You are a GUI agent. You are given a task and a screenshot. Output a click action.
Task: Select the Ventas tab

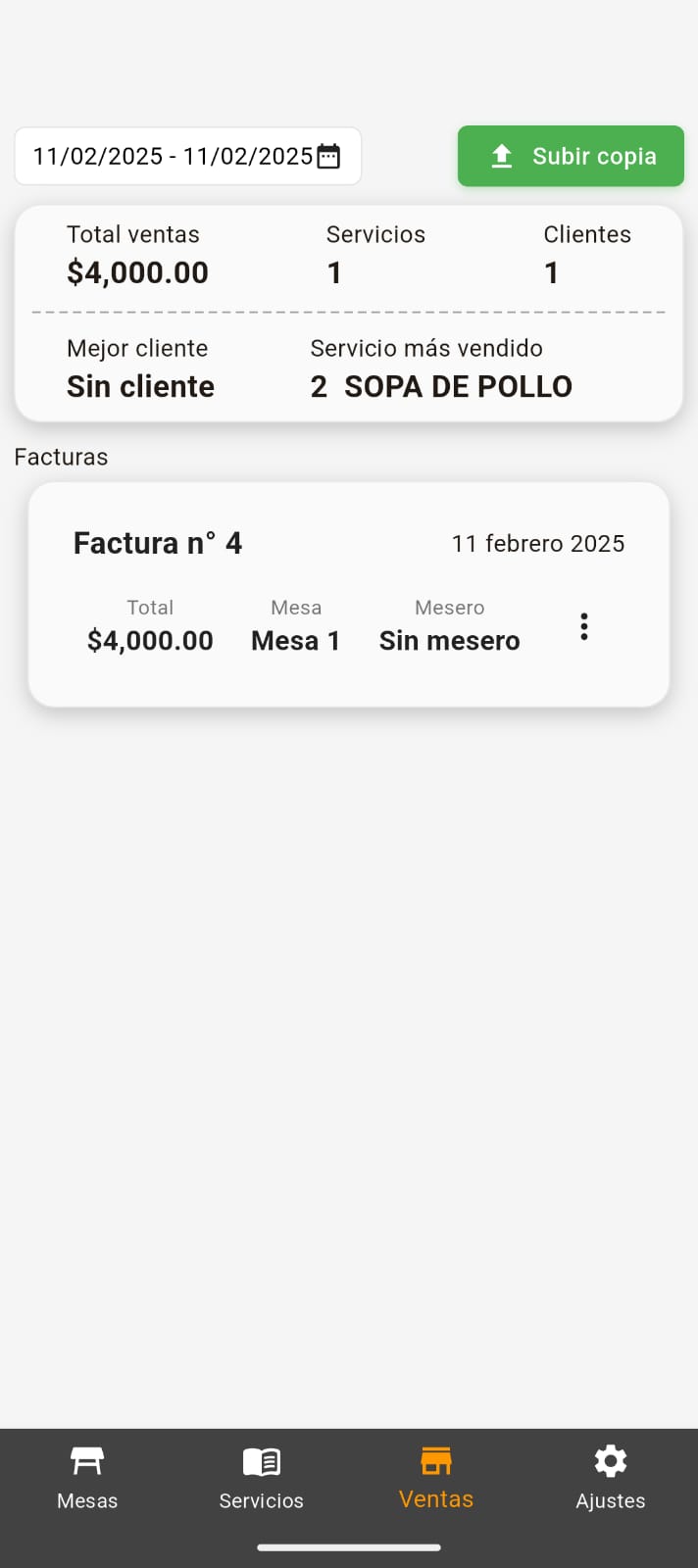point(436,1478)
